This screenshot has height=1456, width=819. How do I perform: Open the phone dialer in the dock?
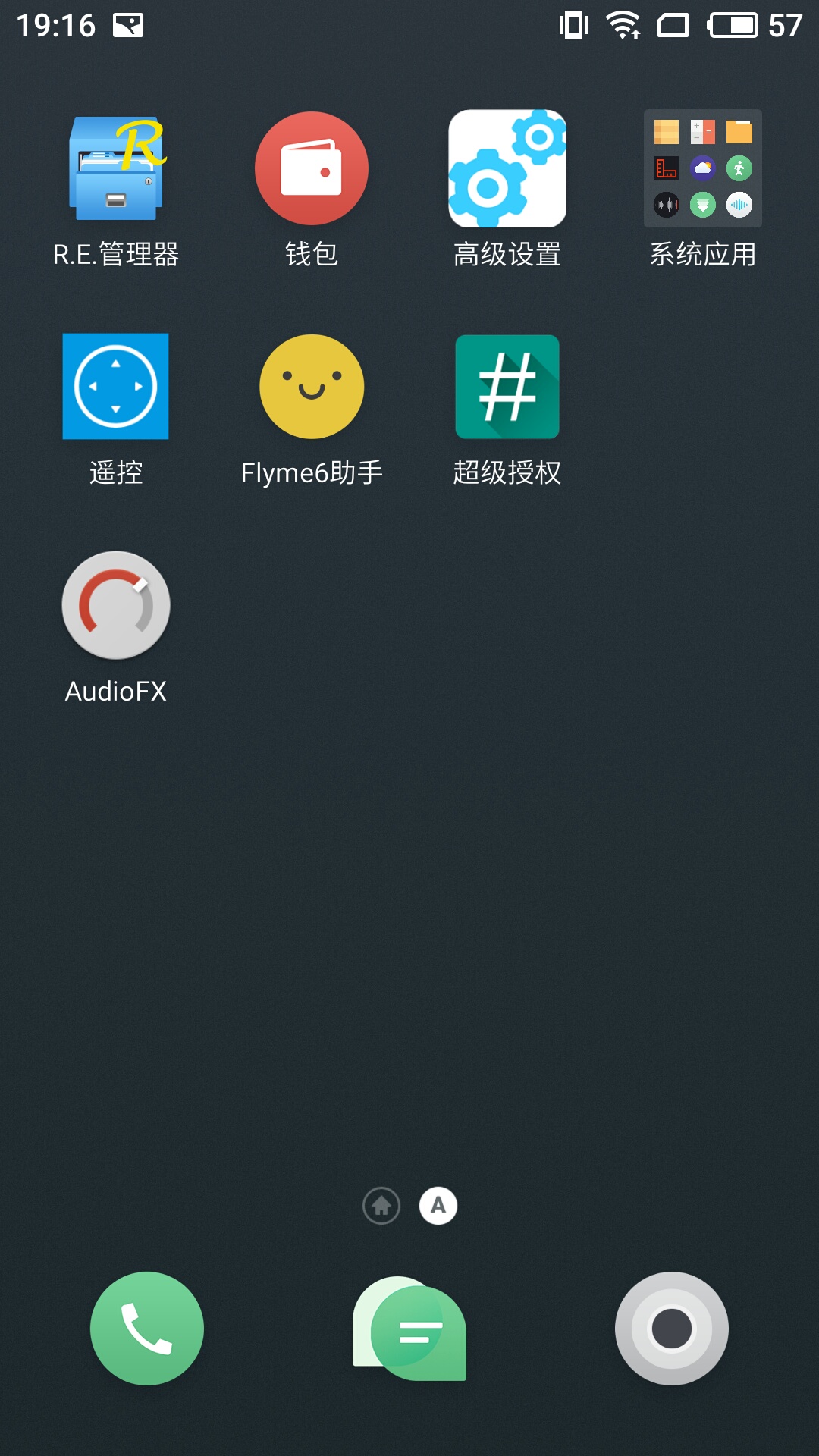[x=147, y=1329]
